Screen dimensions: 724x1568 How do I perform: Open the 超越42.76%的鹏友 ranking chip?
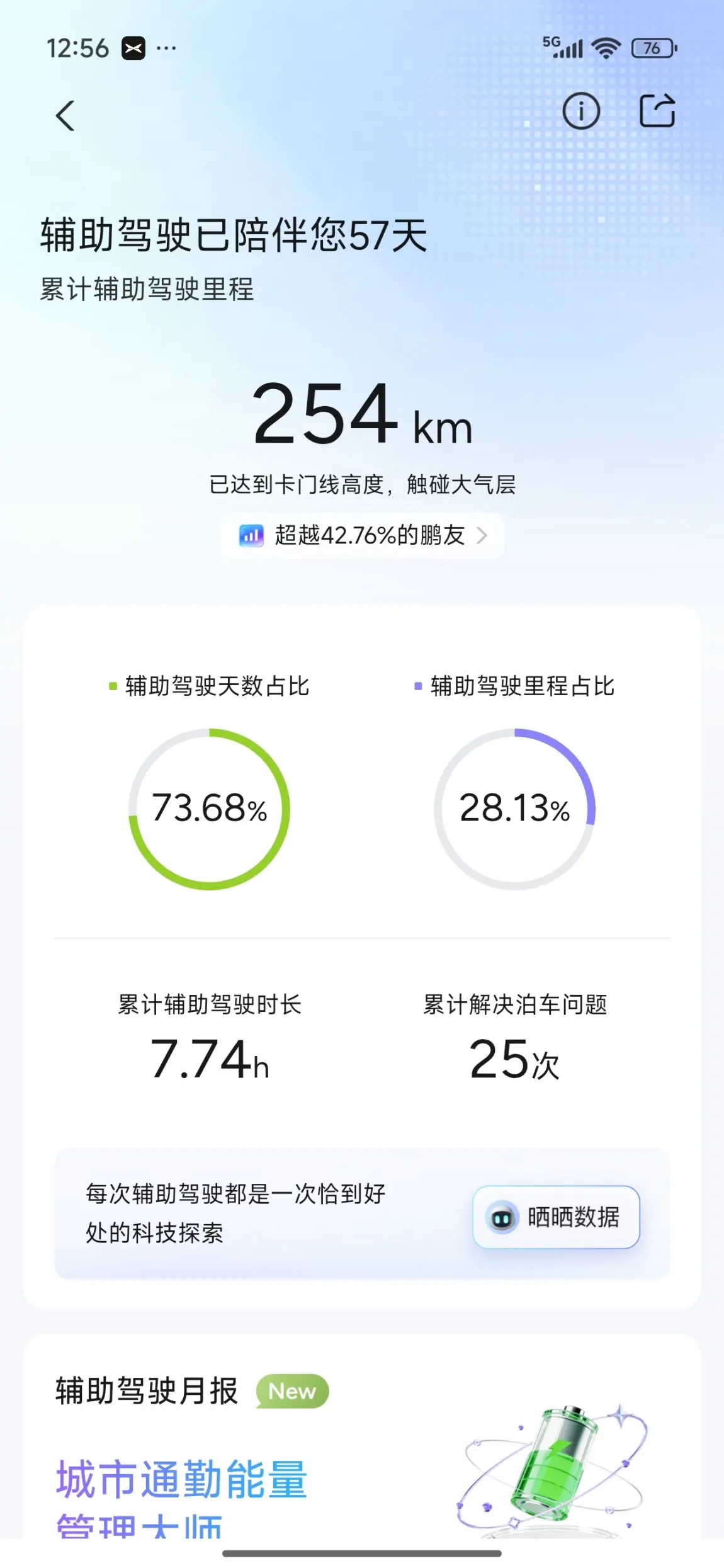363,536
